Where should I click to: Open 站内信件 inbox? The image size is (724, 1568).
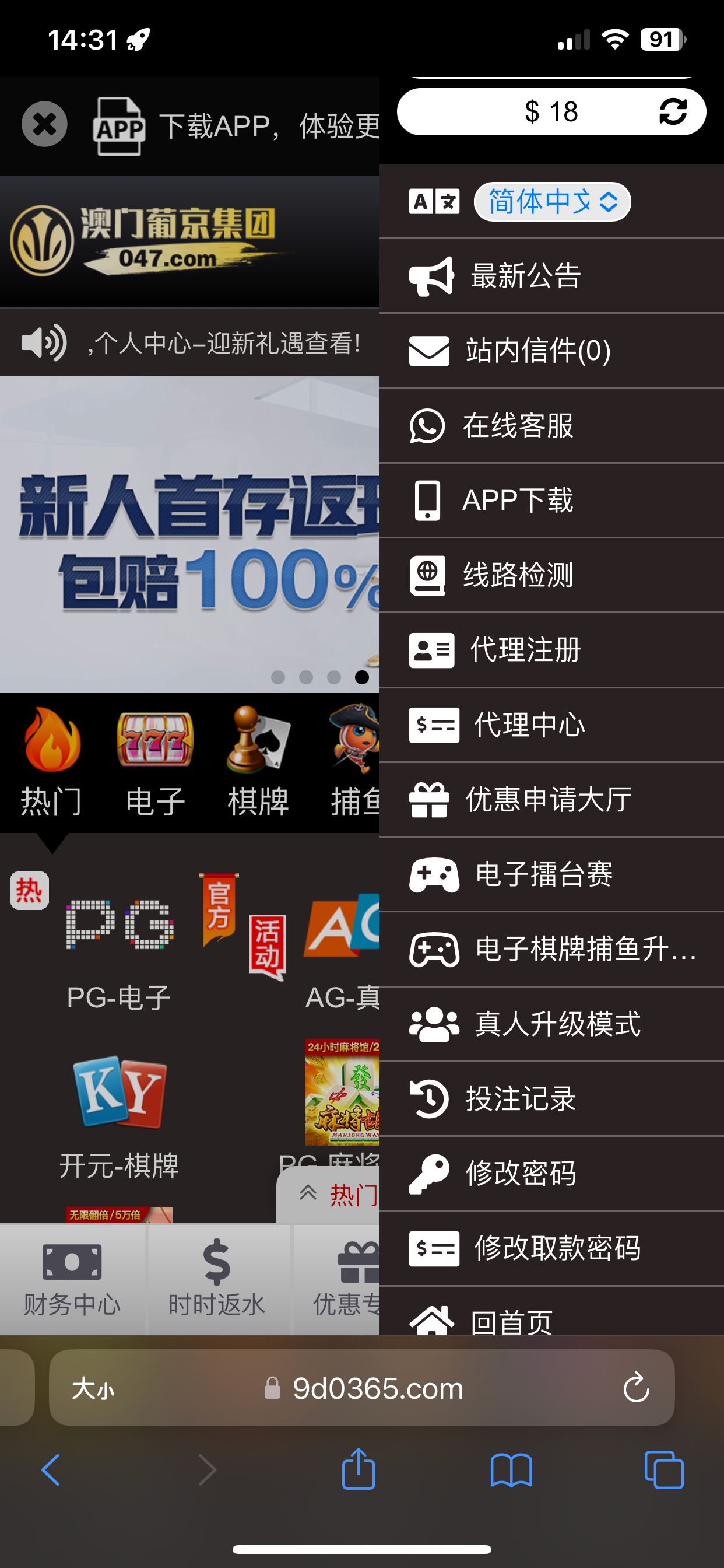pos(538,351)
